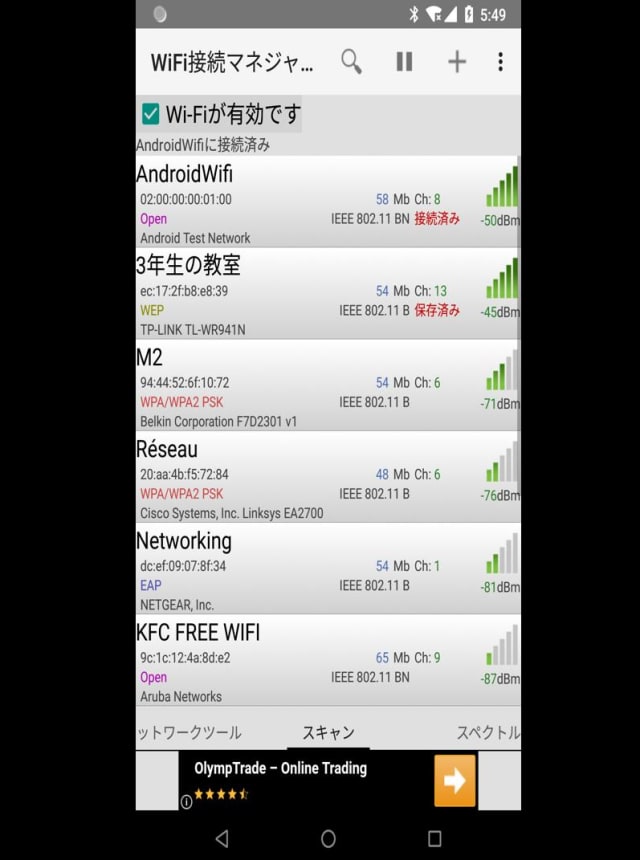640x860 pixels.
Task: Open the search magnifier icon
Action: [351, 62]
